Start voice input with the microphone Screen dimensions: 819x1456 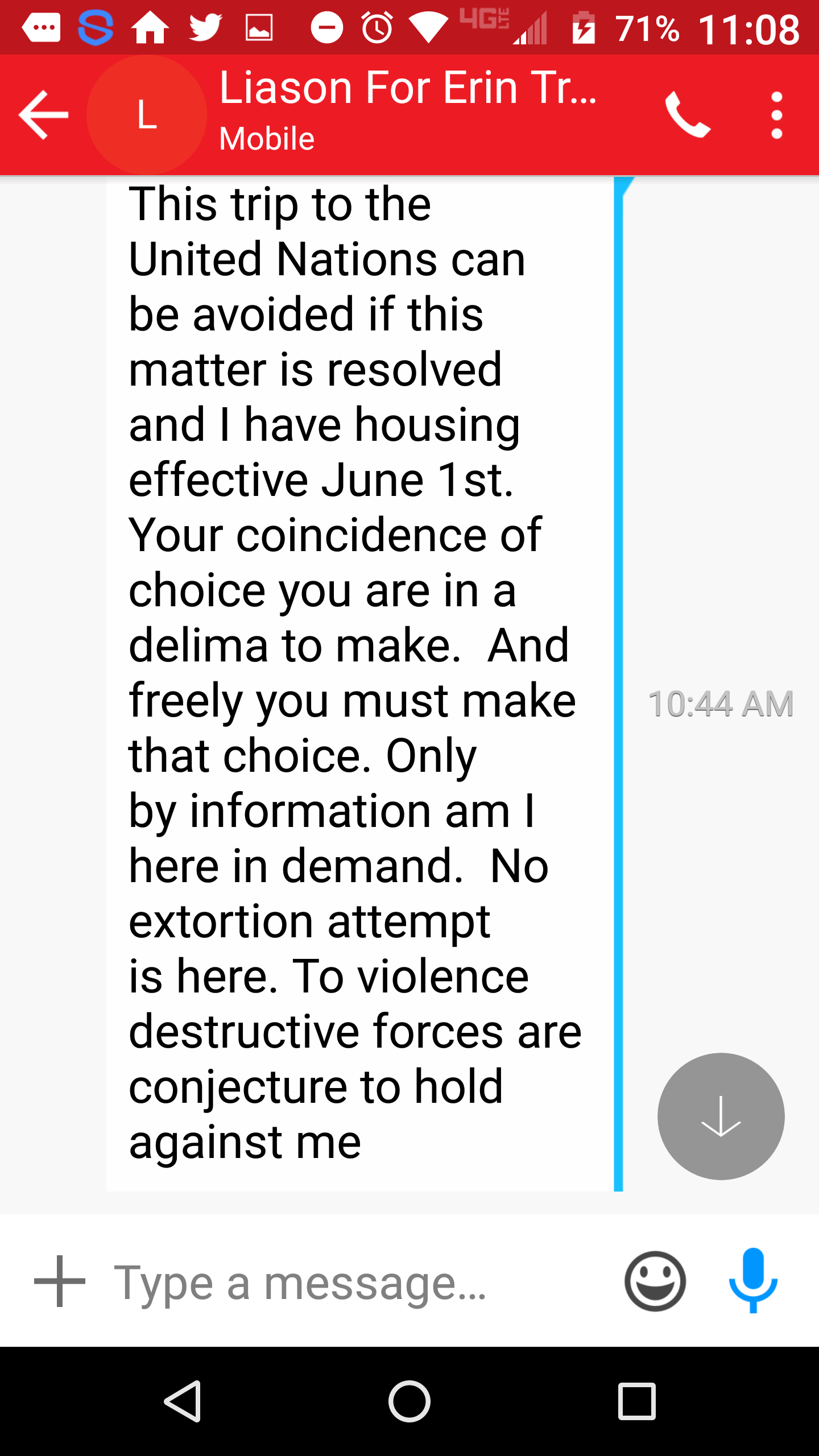(x=753, y=1280)
